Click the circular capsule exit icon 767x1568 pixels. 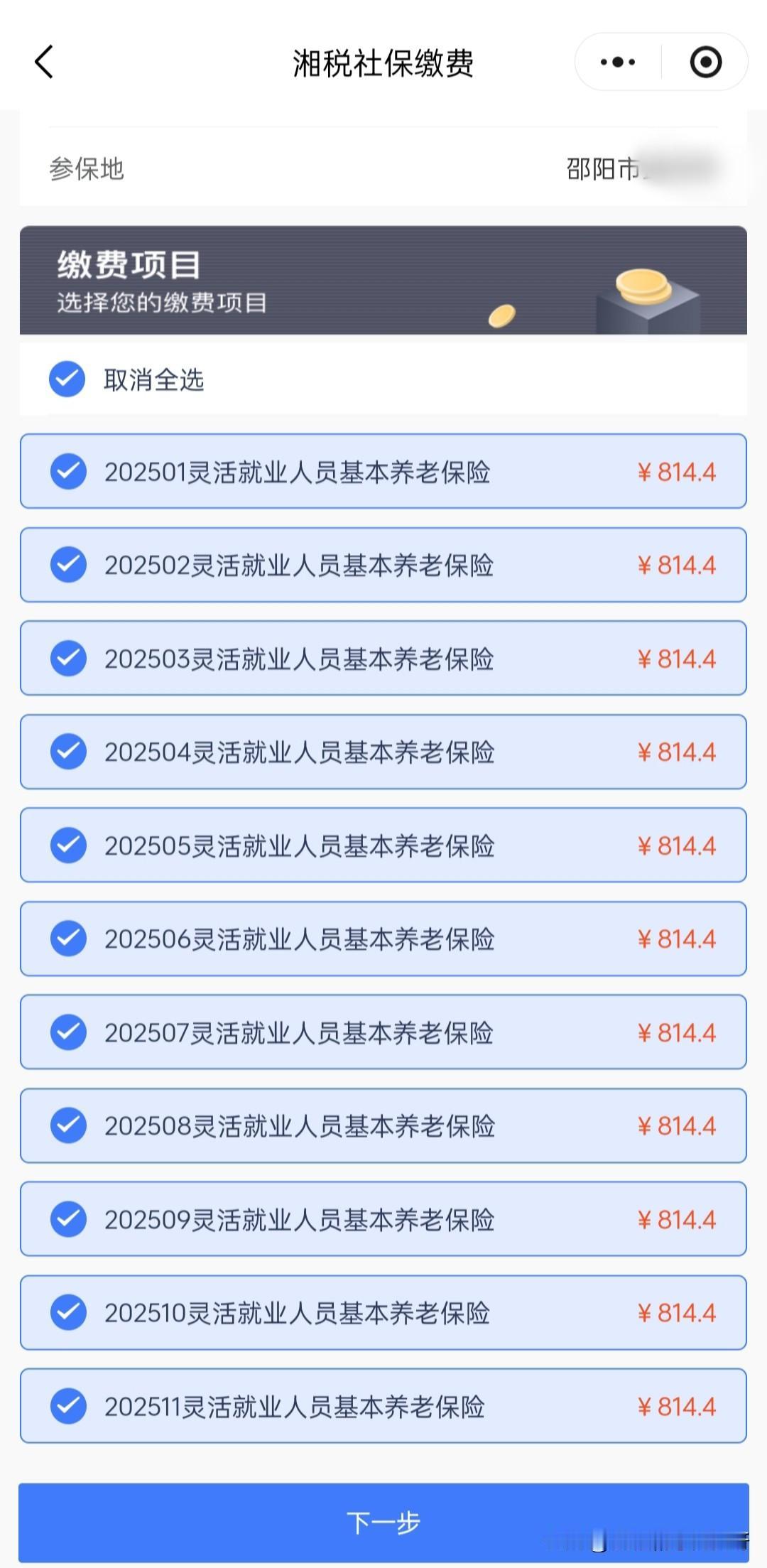(705, 63)
